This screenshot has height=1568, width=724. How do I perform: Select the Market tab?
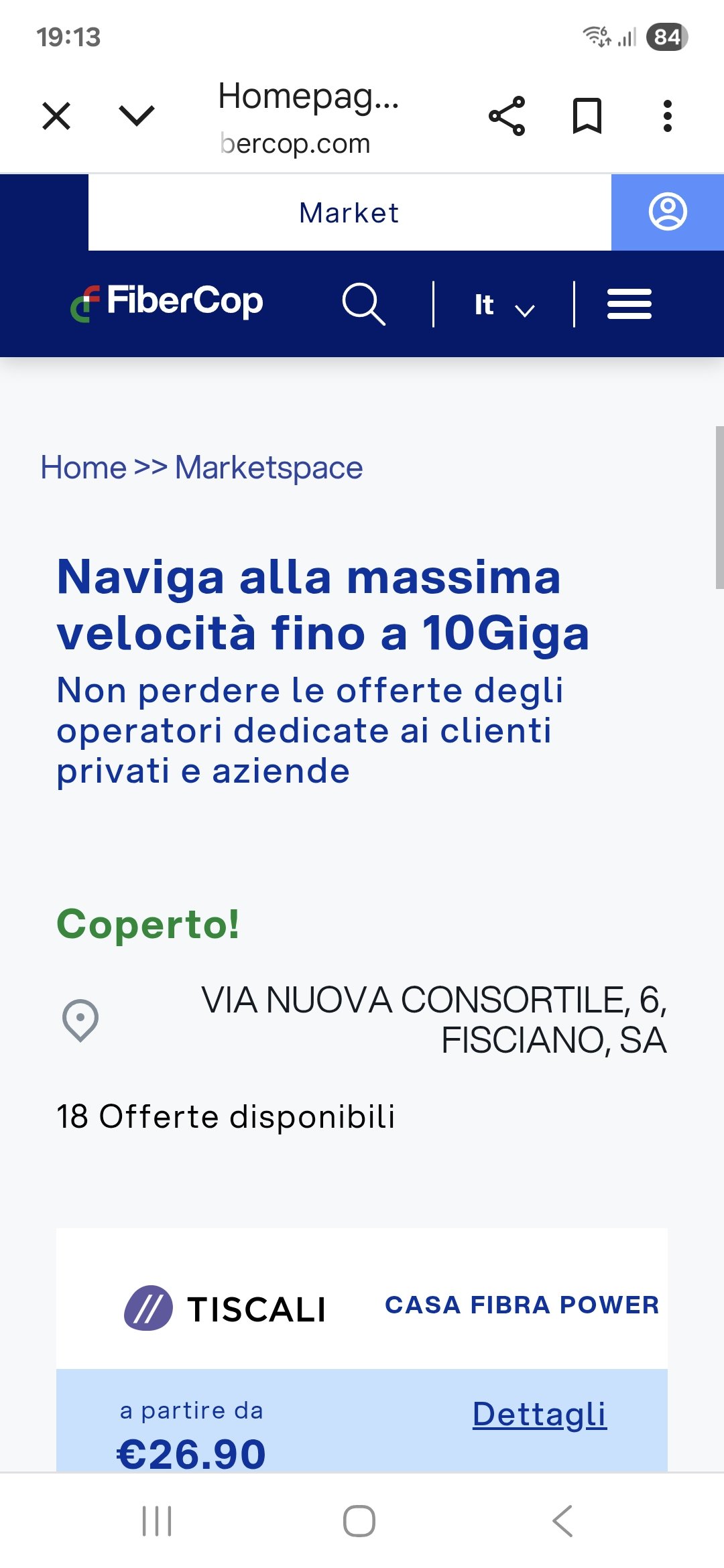[349, 213]
